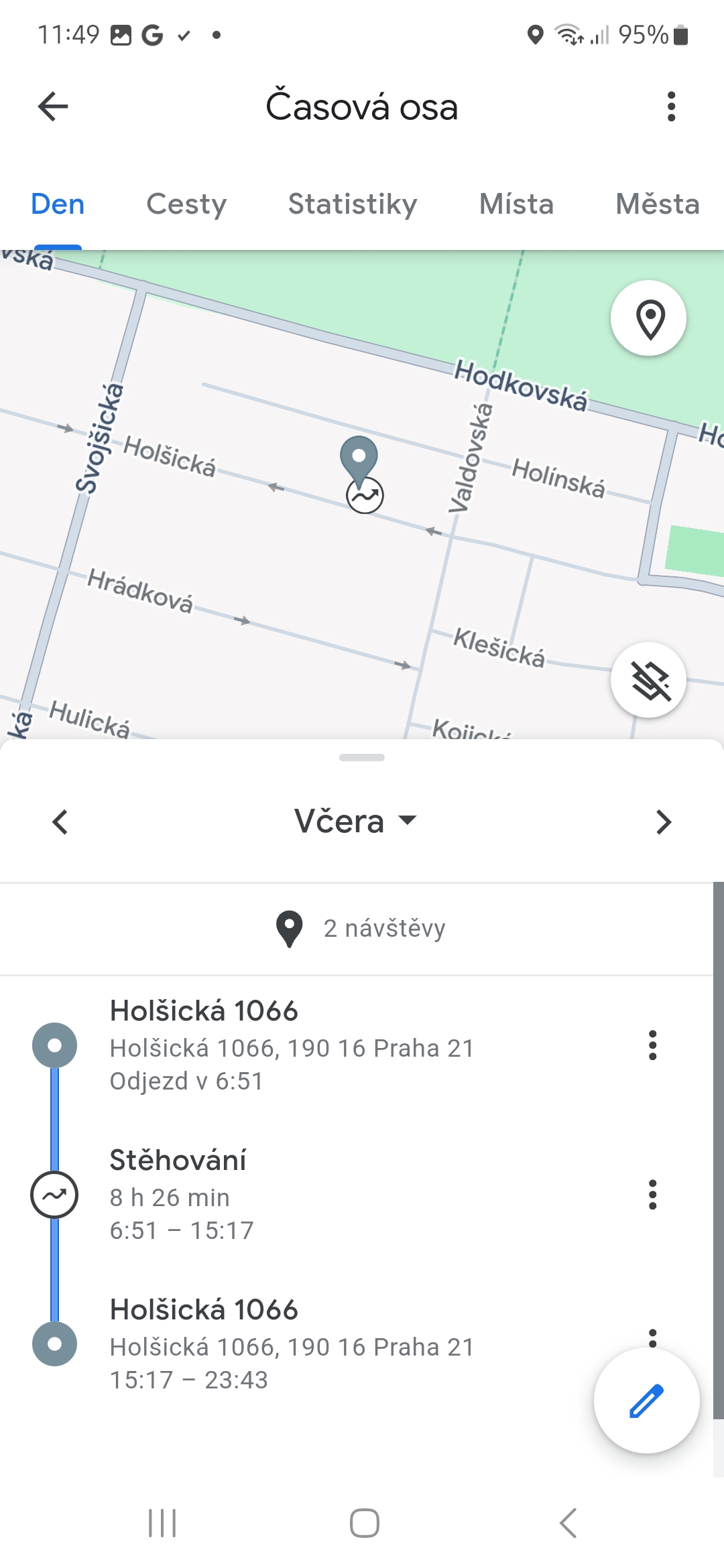Open the overflow menu in the app bar

click(x=671, y=107)
